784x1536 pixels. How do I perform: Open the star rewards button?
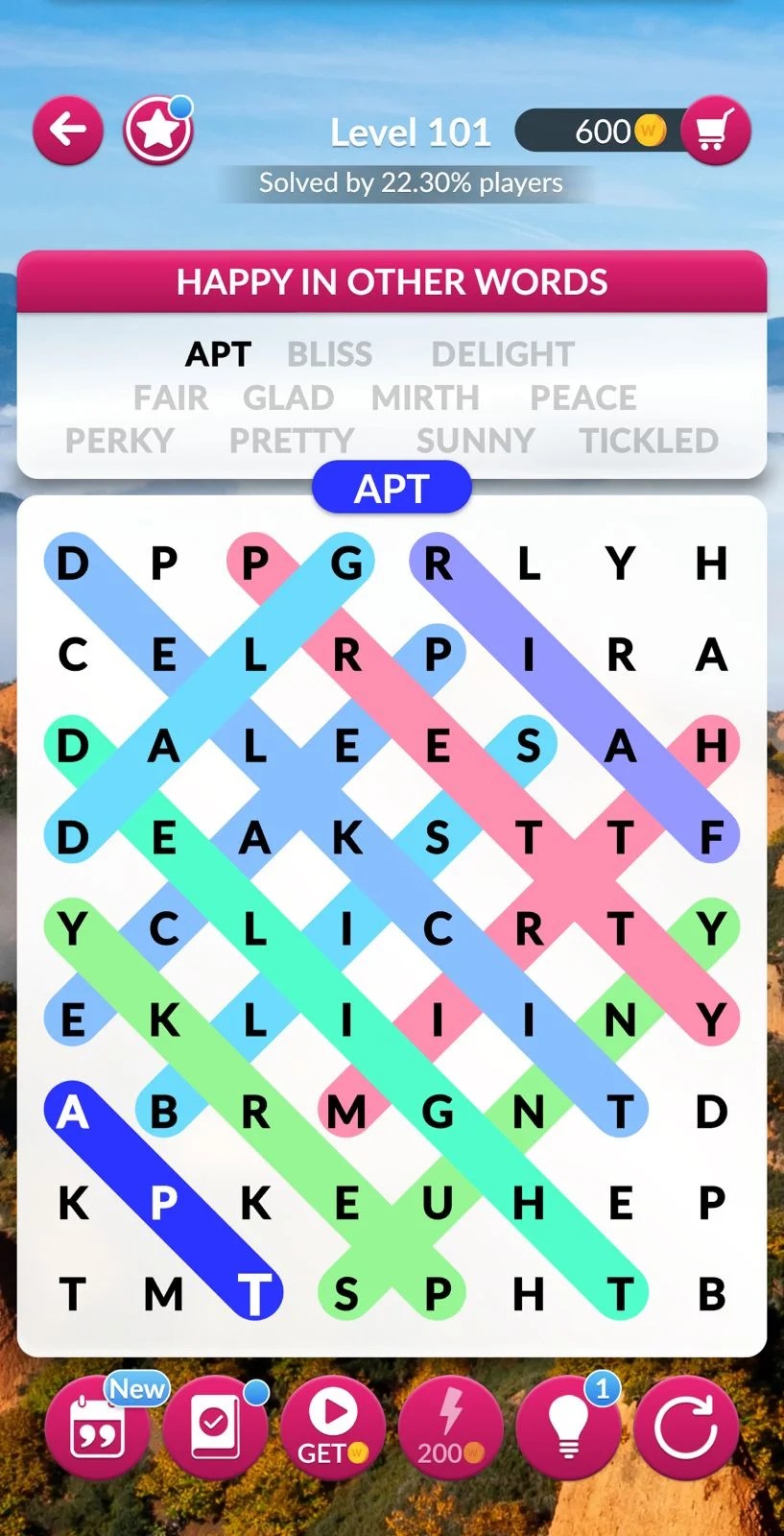coord(157,131)
